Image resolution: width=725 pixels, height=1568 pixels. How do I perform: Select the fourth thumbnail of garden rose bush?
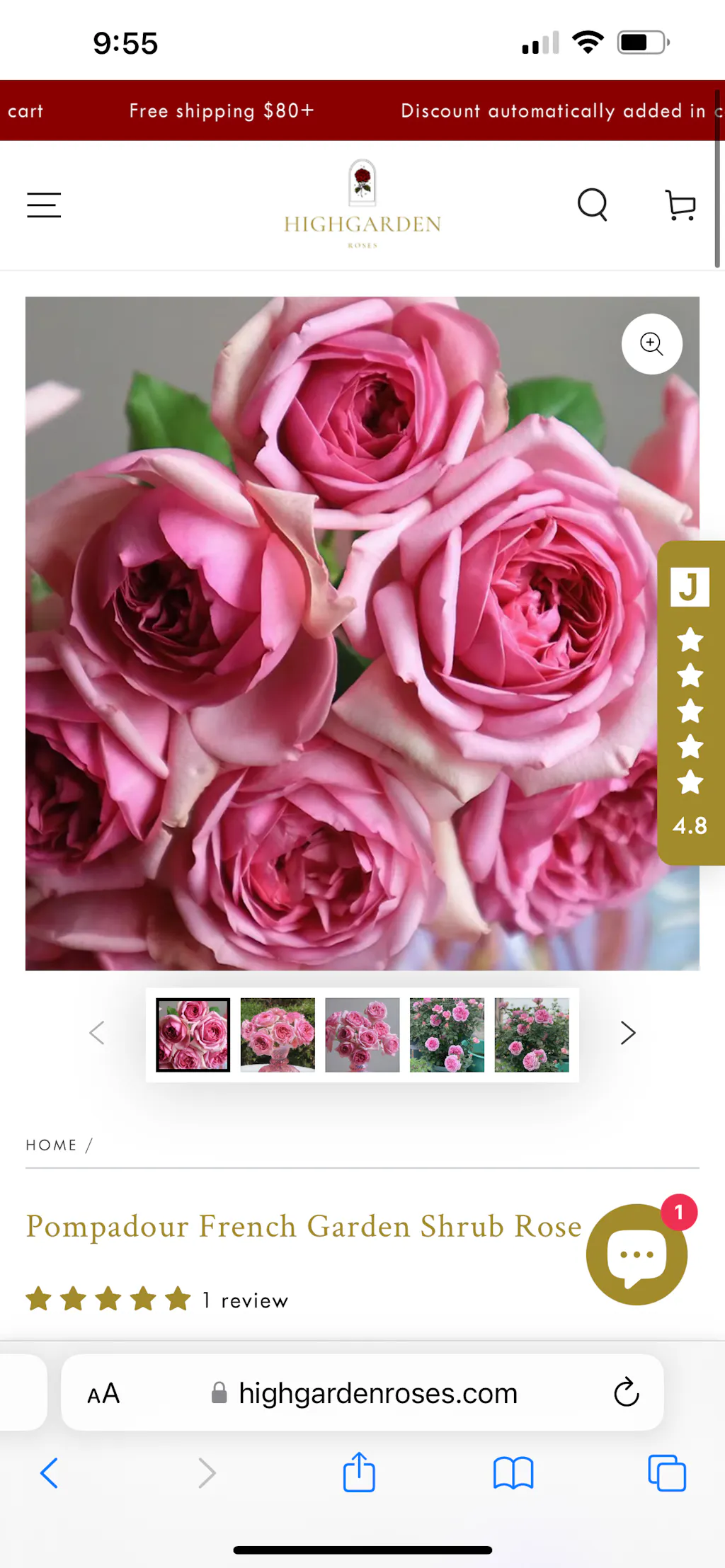[447, 1034]
